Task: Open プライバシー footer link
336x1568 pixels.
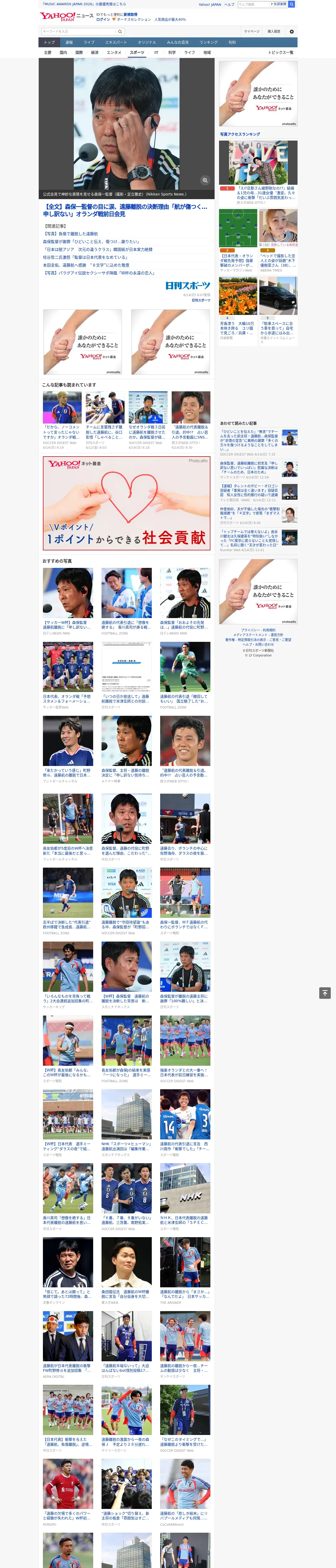Action: tap(249, 630)
